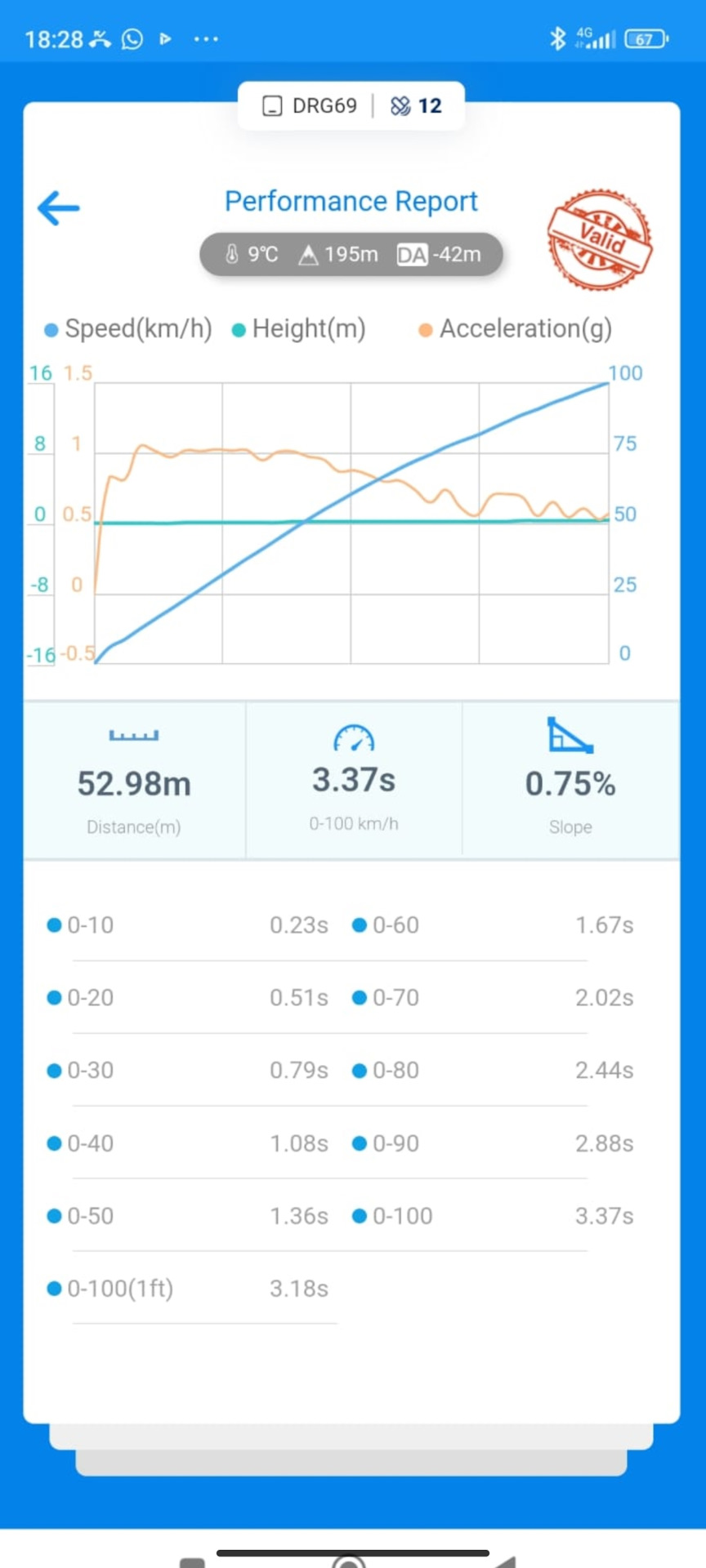Toggle the Height(m) series in chart legend
706x1568 pixels.
click(299, 329)
